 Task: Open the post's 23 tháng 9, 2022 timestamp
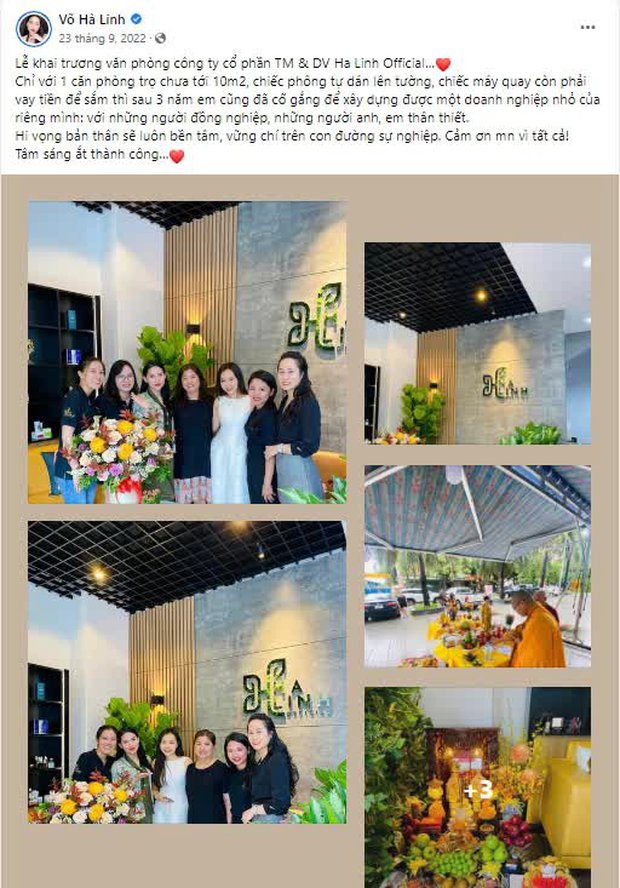pyautogui.click(x=101, y=38)
